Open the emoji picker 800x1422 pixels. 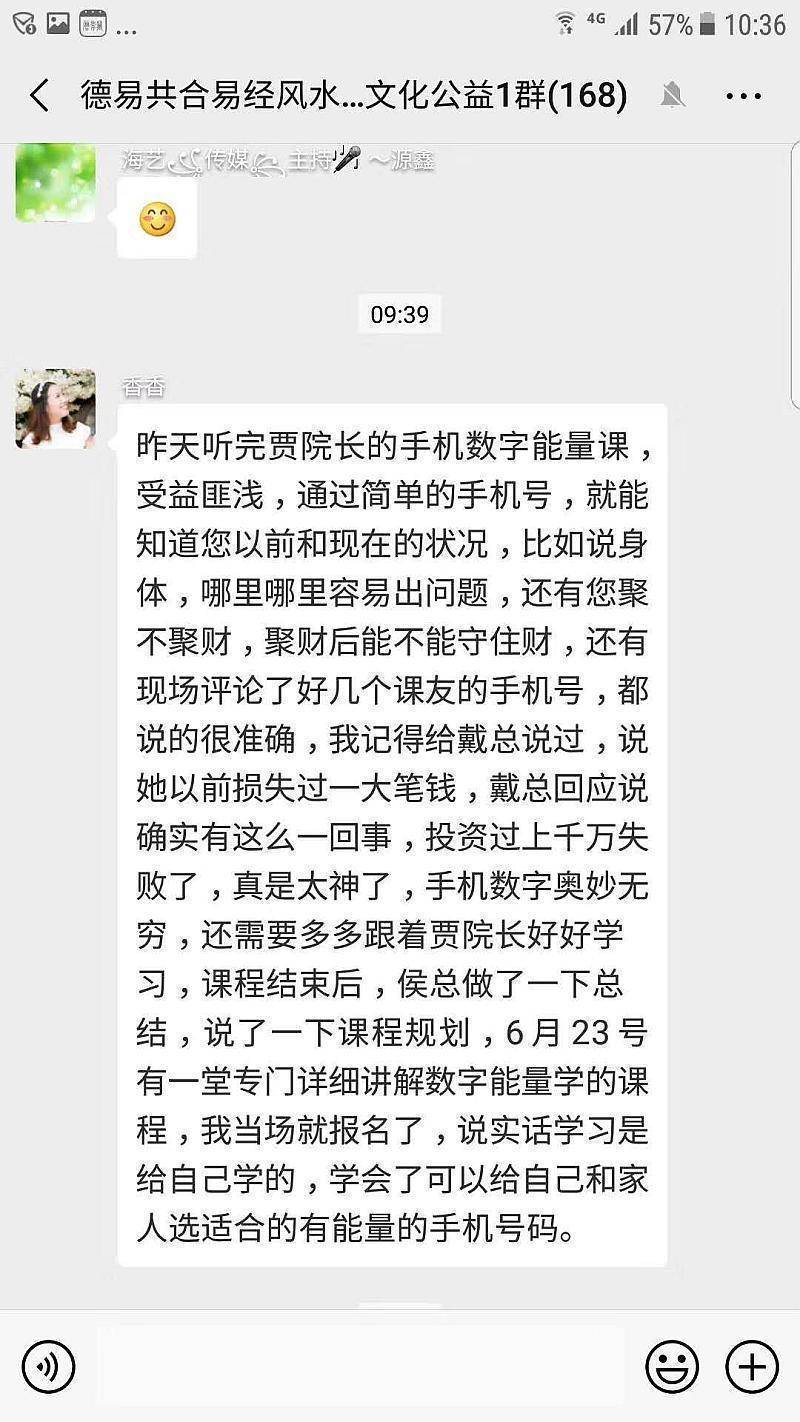[671, 1366]
